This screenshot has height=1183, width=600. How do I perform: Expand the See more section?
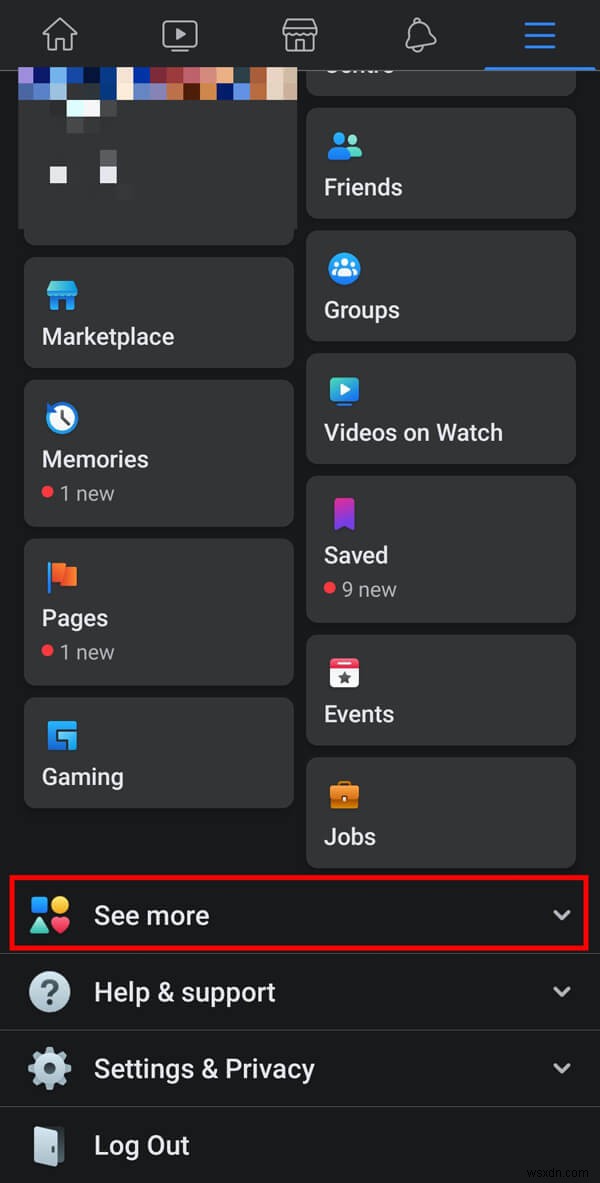coord(299,915)
